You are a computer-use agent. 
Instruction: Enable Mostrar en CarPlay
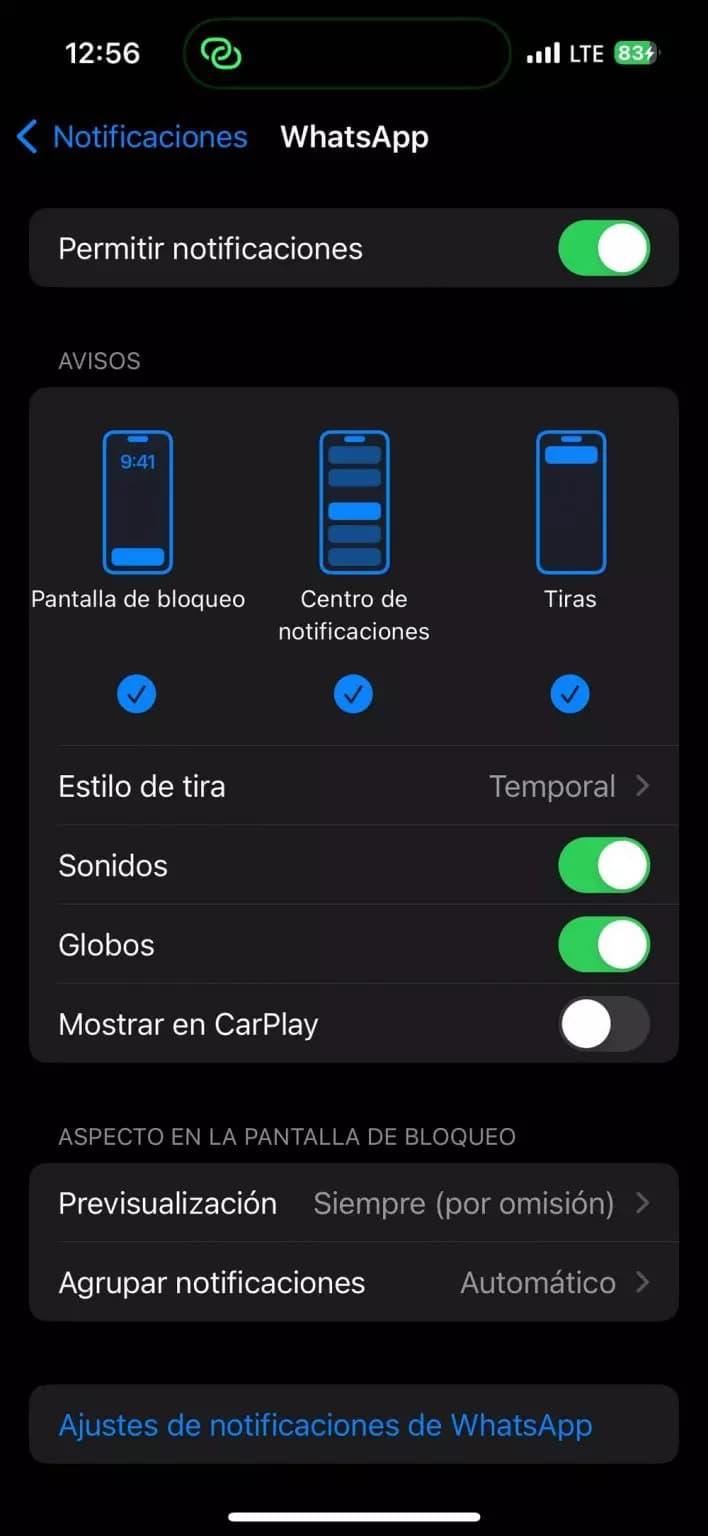(x=603, y=1024)
